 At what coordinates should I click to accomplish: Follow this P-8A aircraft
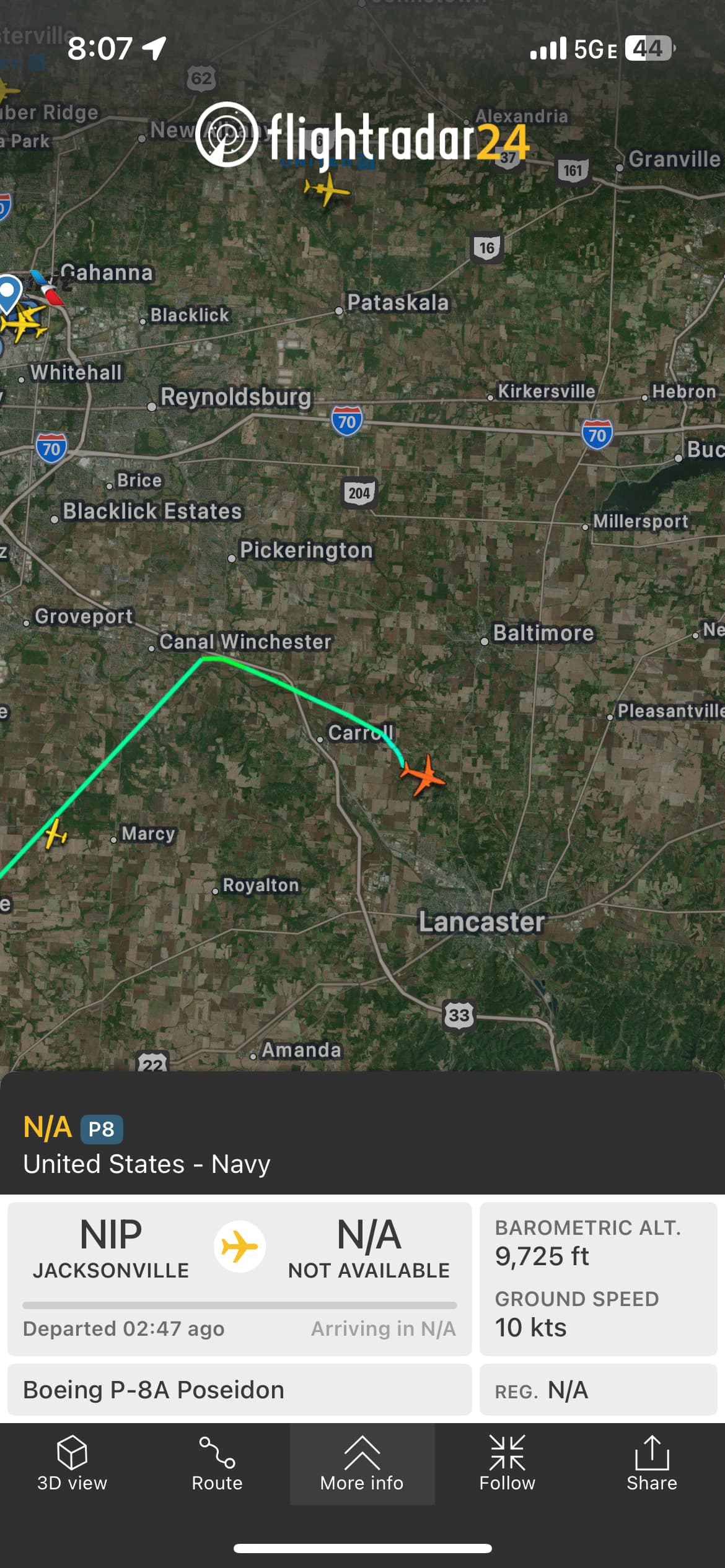pos(507,1464)
